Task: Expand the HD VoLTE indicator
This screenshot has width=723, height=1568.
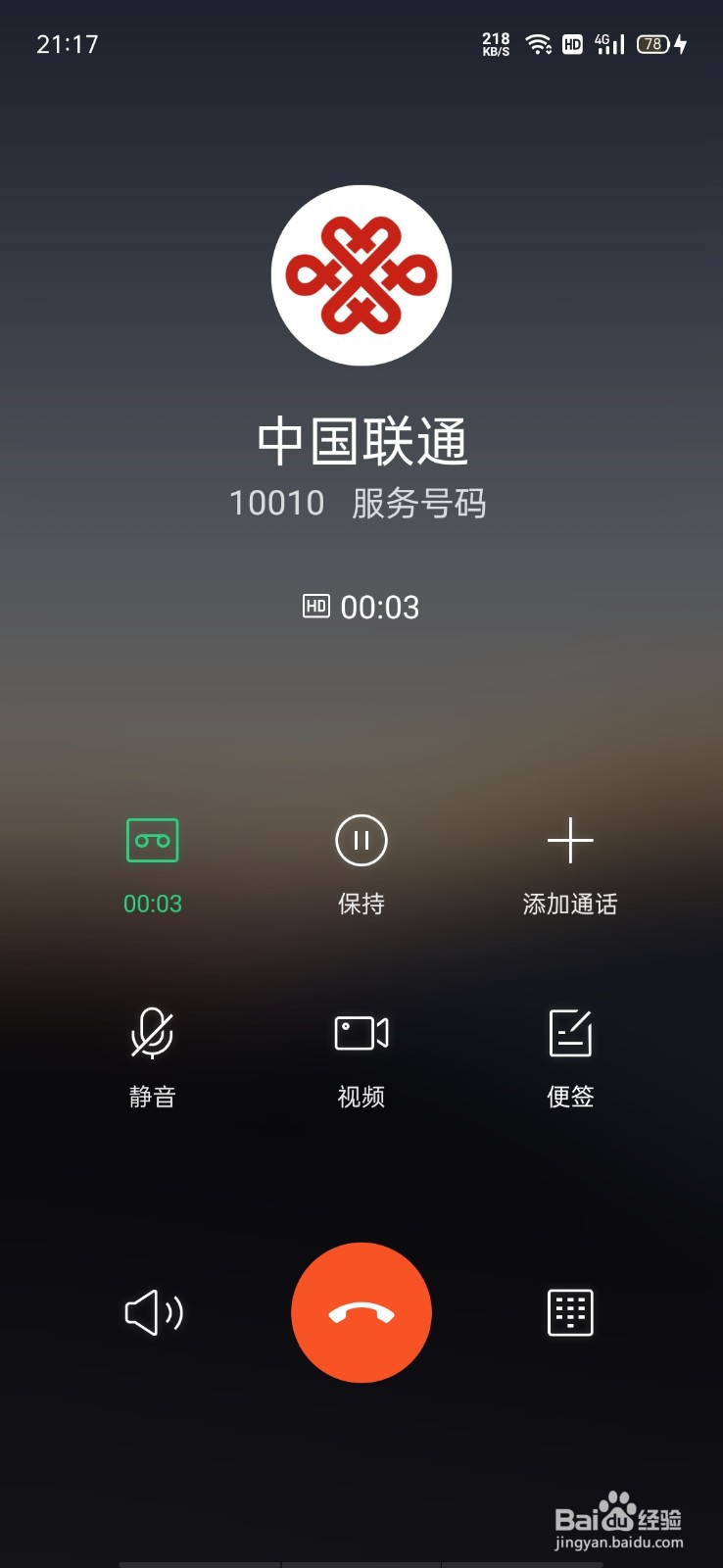Action: click(x=571, y=44)
